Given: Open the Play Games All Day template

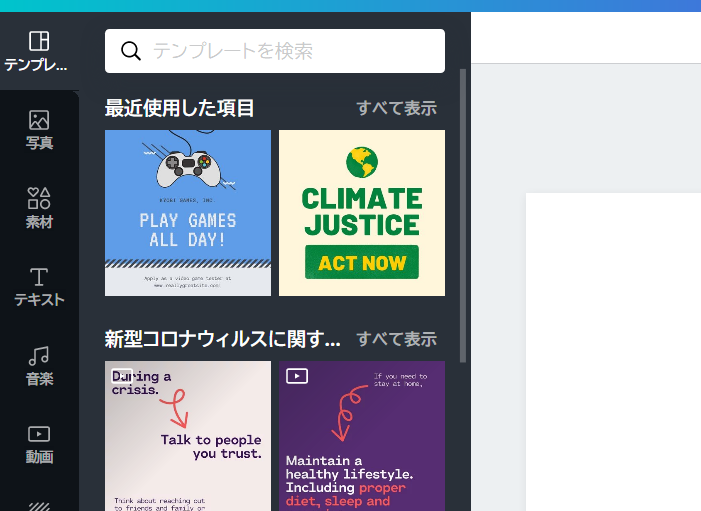Looking at the screenshot, I should click(188, 213).
